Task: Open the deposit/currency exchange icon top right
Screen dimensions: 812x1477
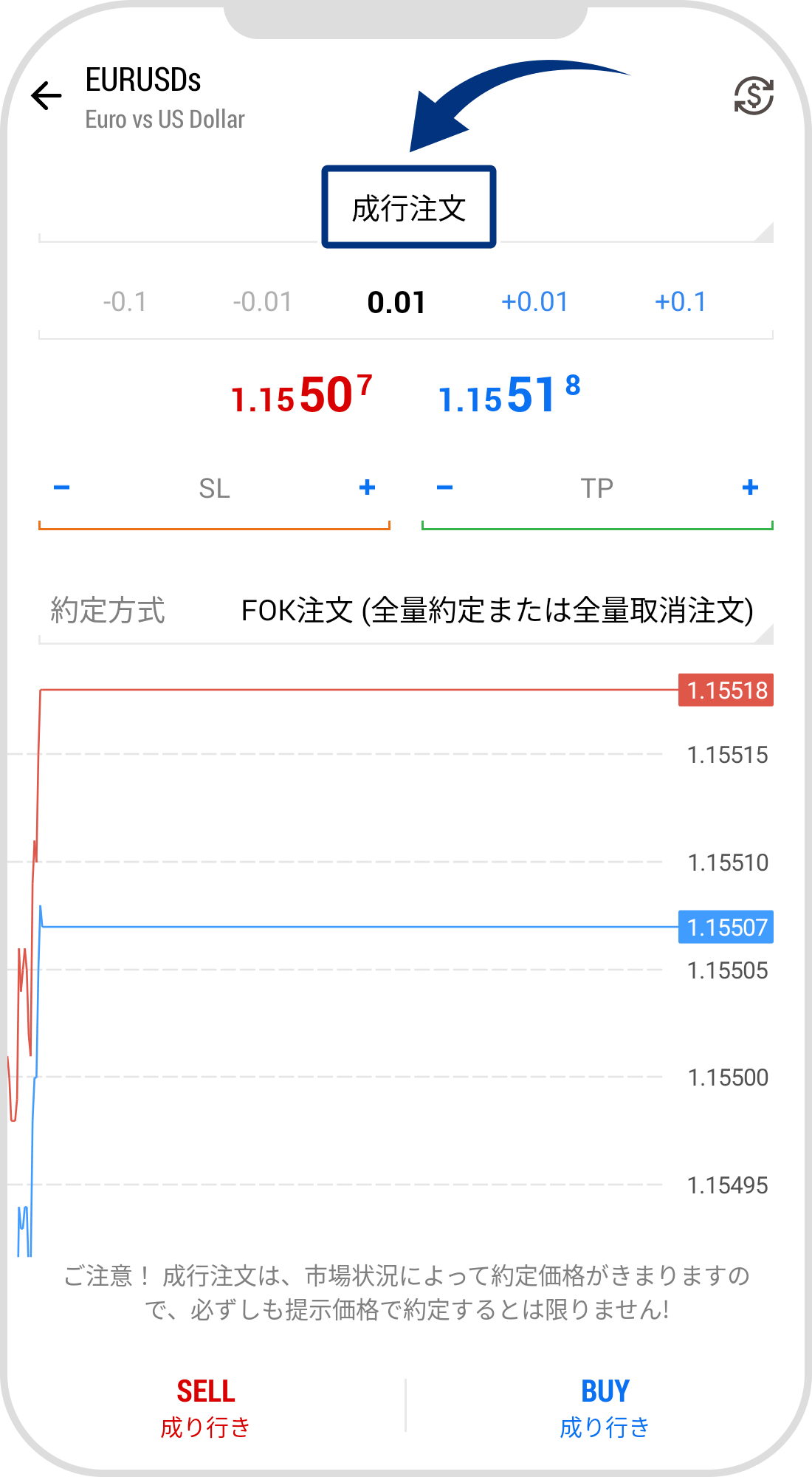Action: [753, 95]
